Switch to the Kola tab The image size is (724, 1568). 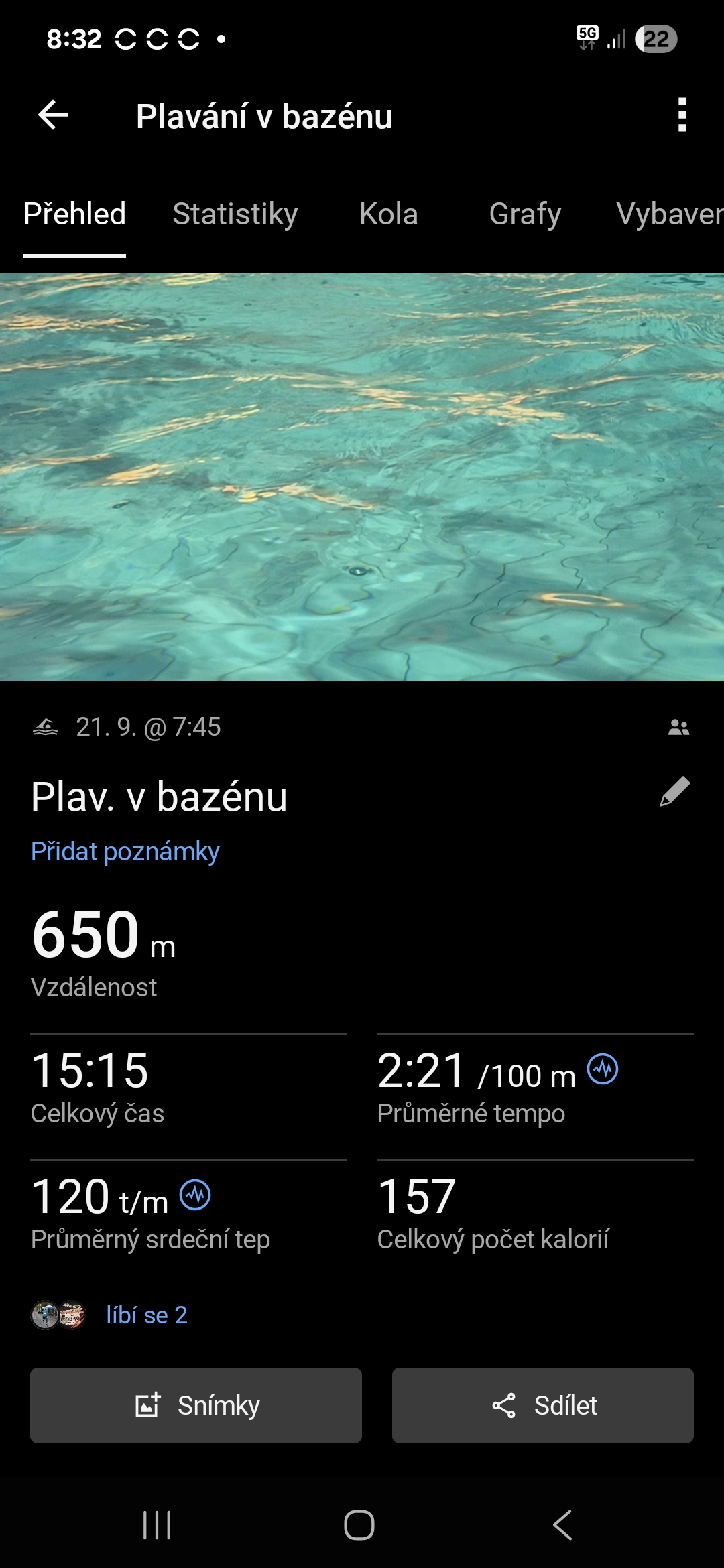click(388, 214)
